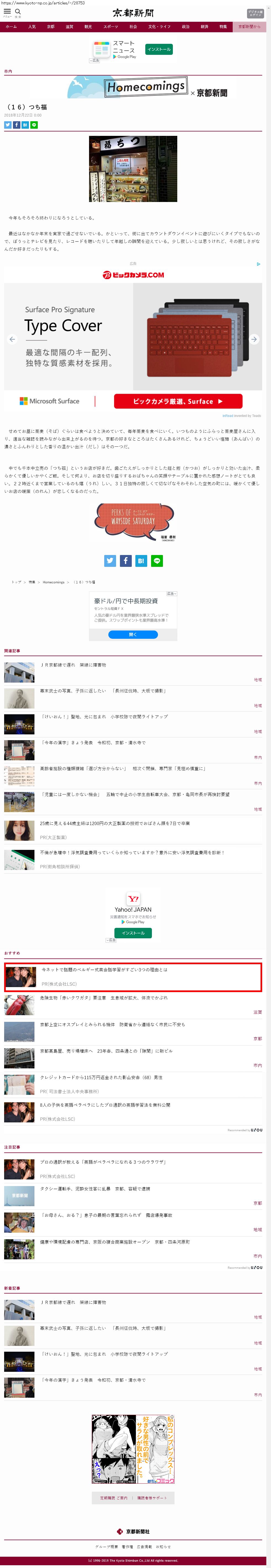Tap ビックカメラ厳選、Surface red button
Viewport: 271px width, 1568px height.
coord(178,401)
